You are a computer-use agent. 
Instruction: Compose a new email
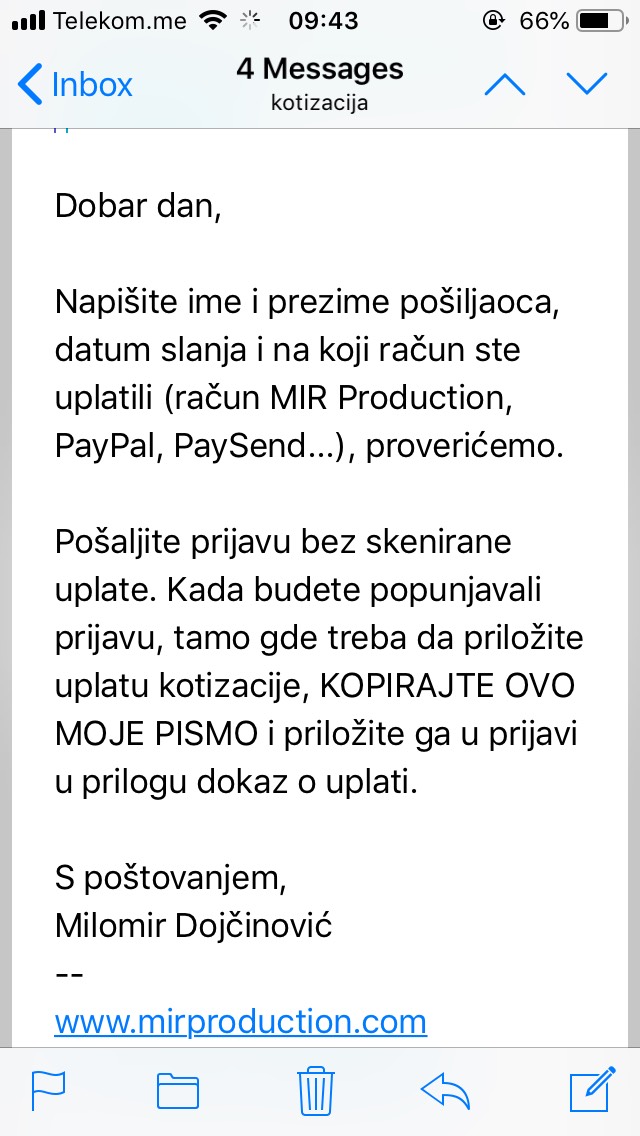pos(589,1089)
